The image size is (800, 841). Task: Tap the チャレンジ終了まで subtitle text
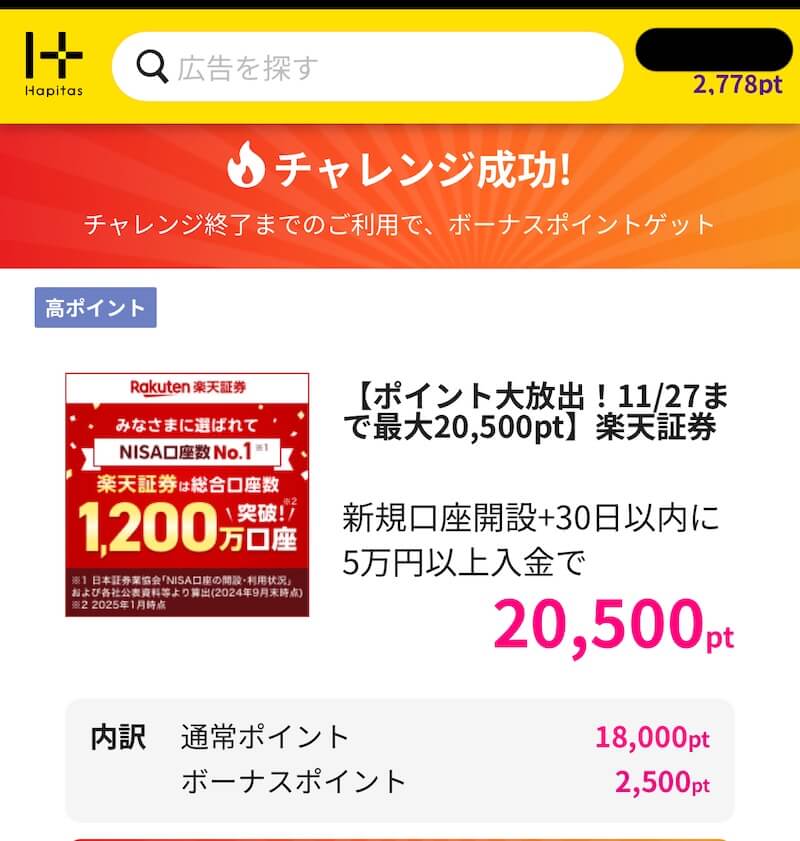[400, 225]
